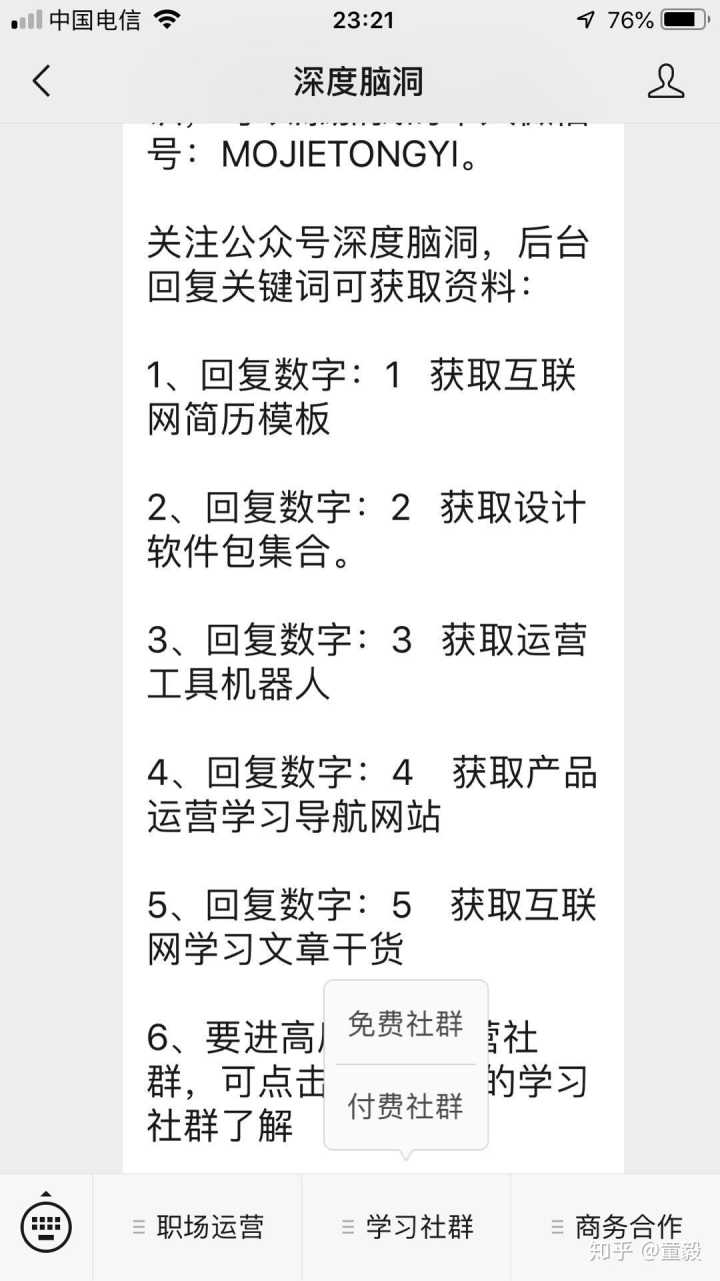Screen dimensions: 720x1281
Task: Go back from 深度脑洞 chat
Action: coord(41,81)
